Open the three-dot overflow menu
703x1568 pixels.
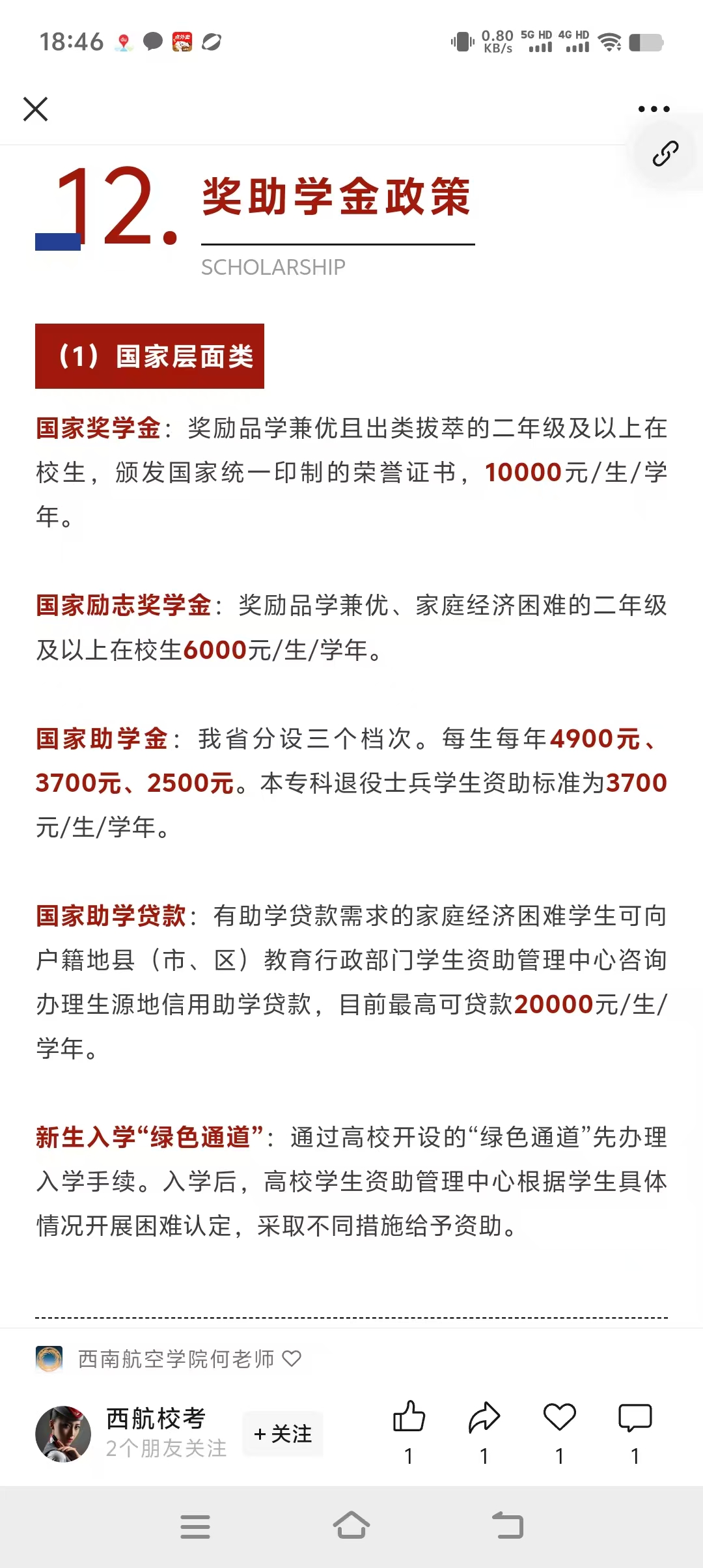click(x=654, y=109)
